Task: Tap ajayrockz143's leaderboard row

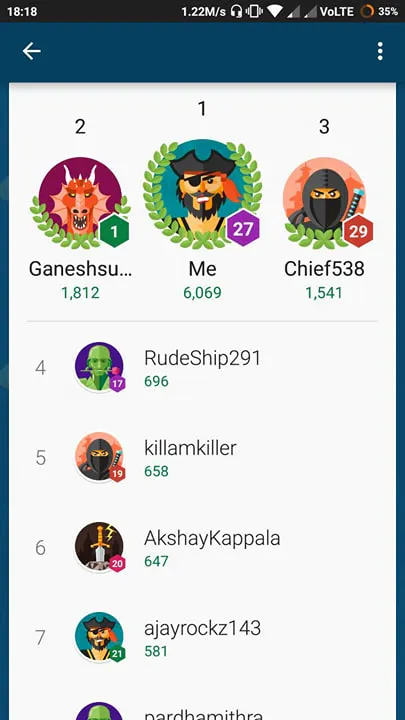Action: pyautogui.click(x=202, y=638)
